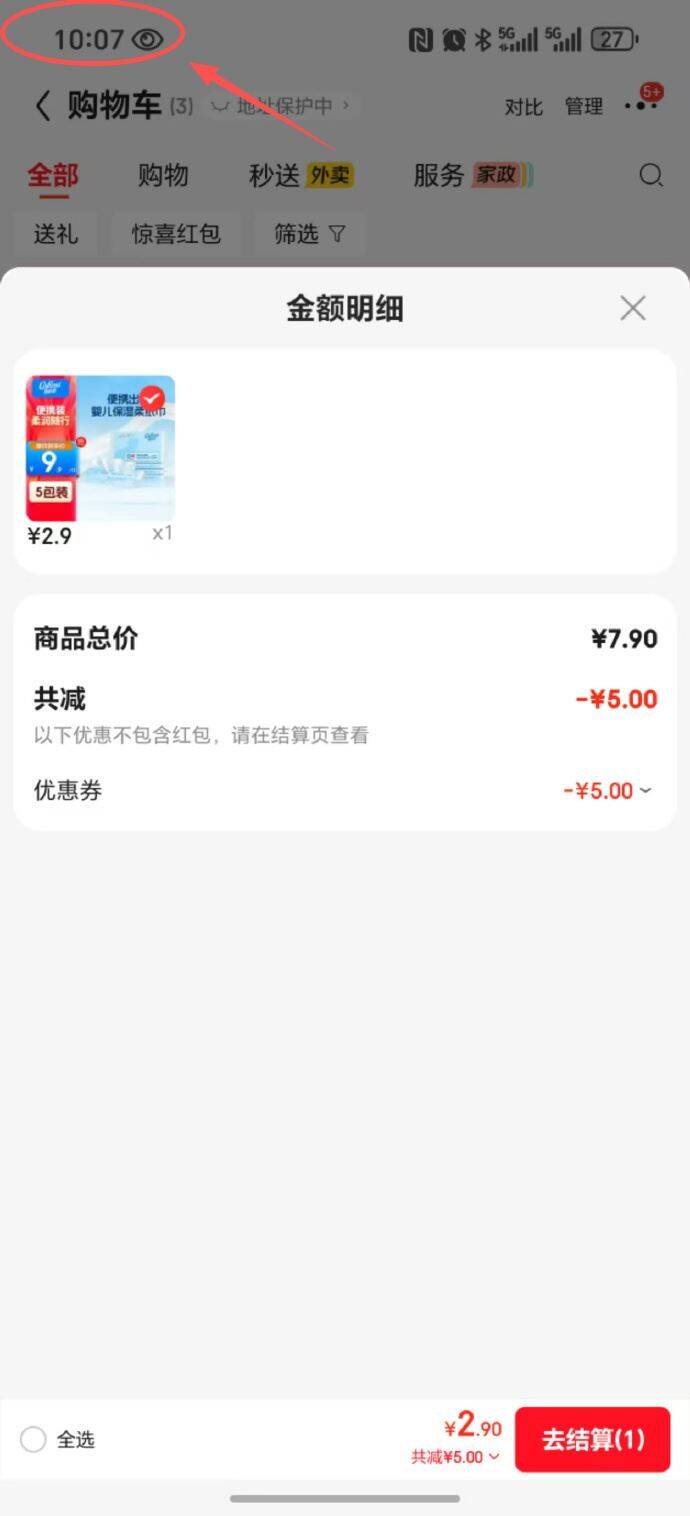Tap 管理 to manage cart

(x=584, y=107)
